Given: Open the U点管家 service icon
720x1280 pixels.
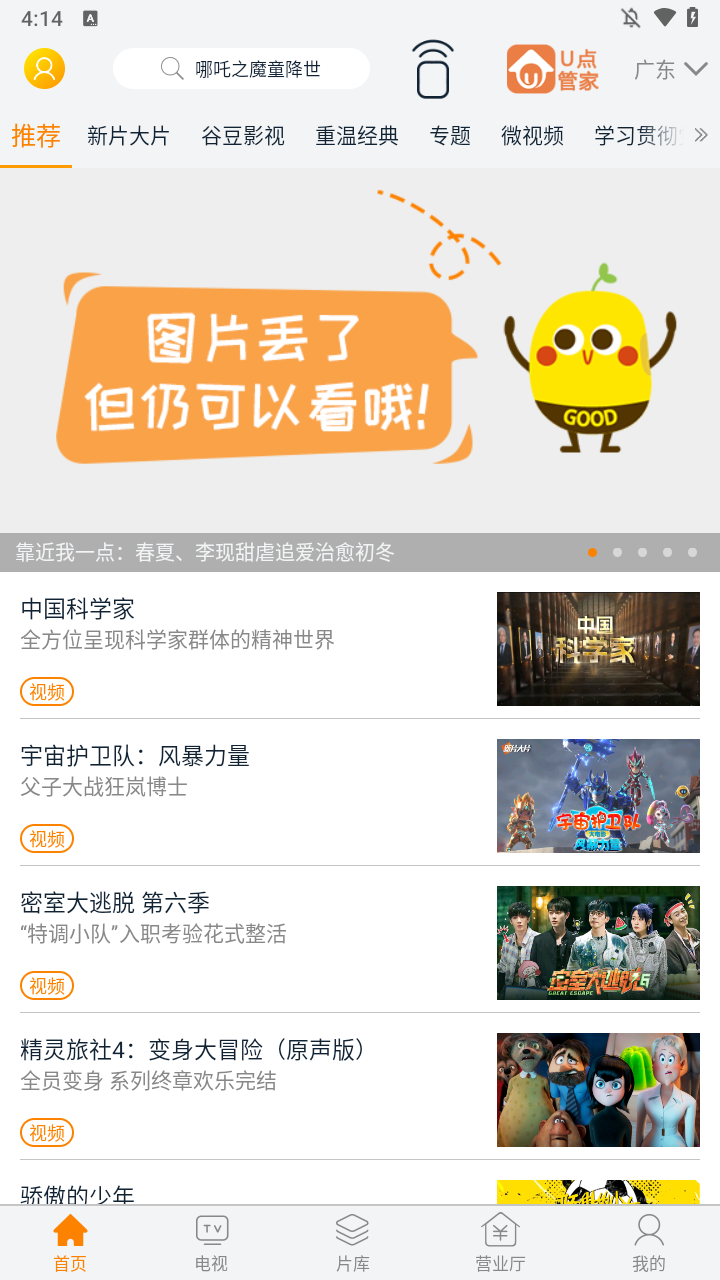Looking at the screenshot, I should tap(552, 69).
